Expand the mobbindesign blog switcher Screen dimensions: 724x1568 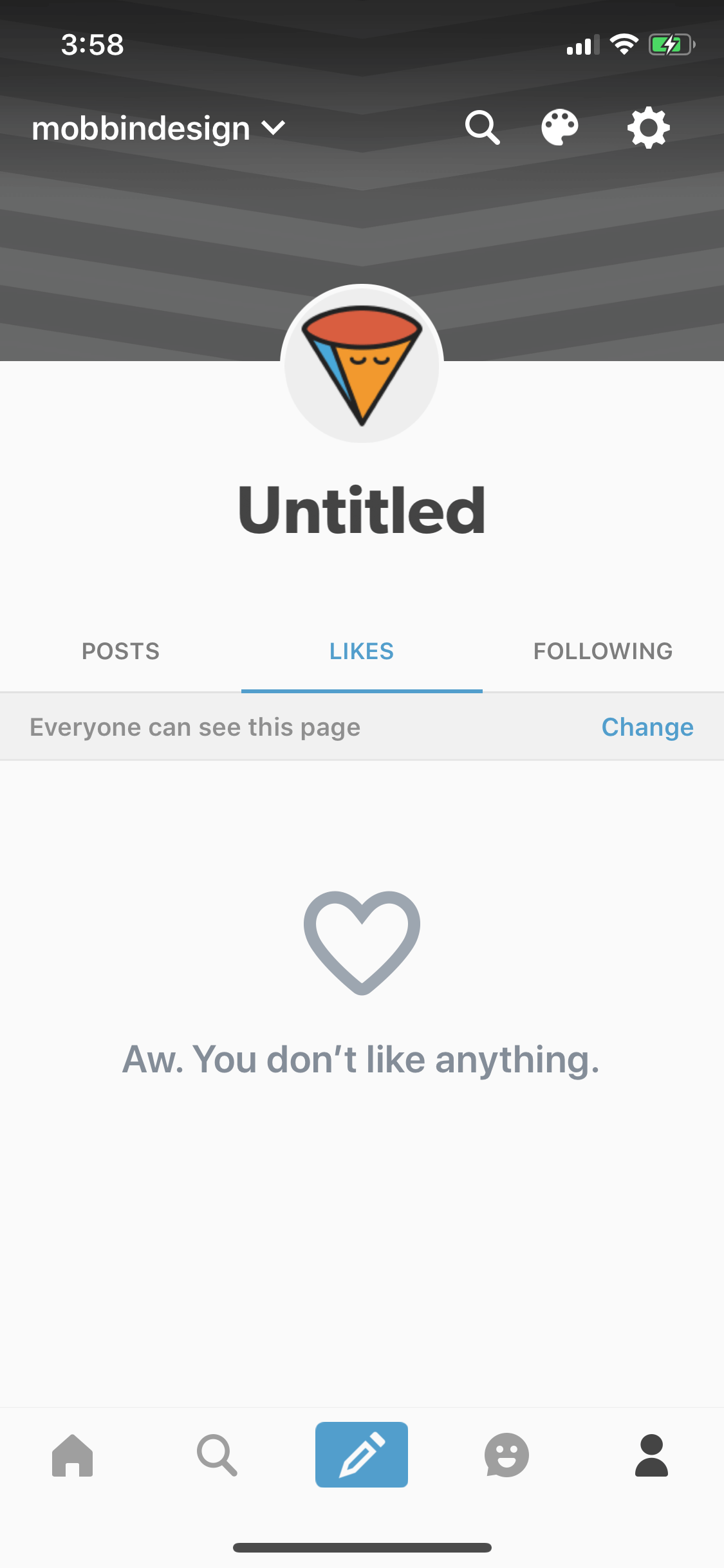[158, 128]
